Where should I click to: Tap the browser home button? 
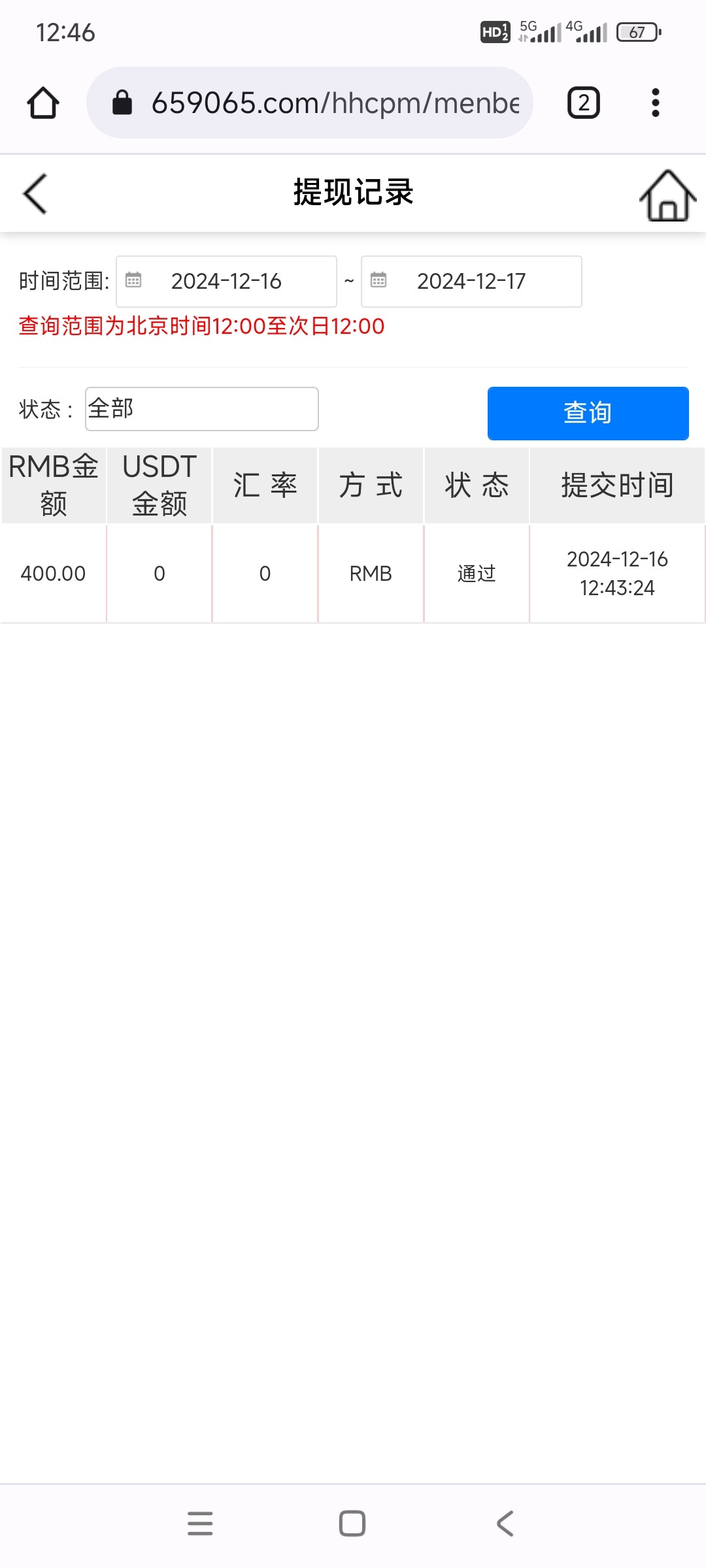pos(43,103)
